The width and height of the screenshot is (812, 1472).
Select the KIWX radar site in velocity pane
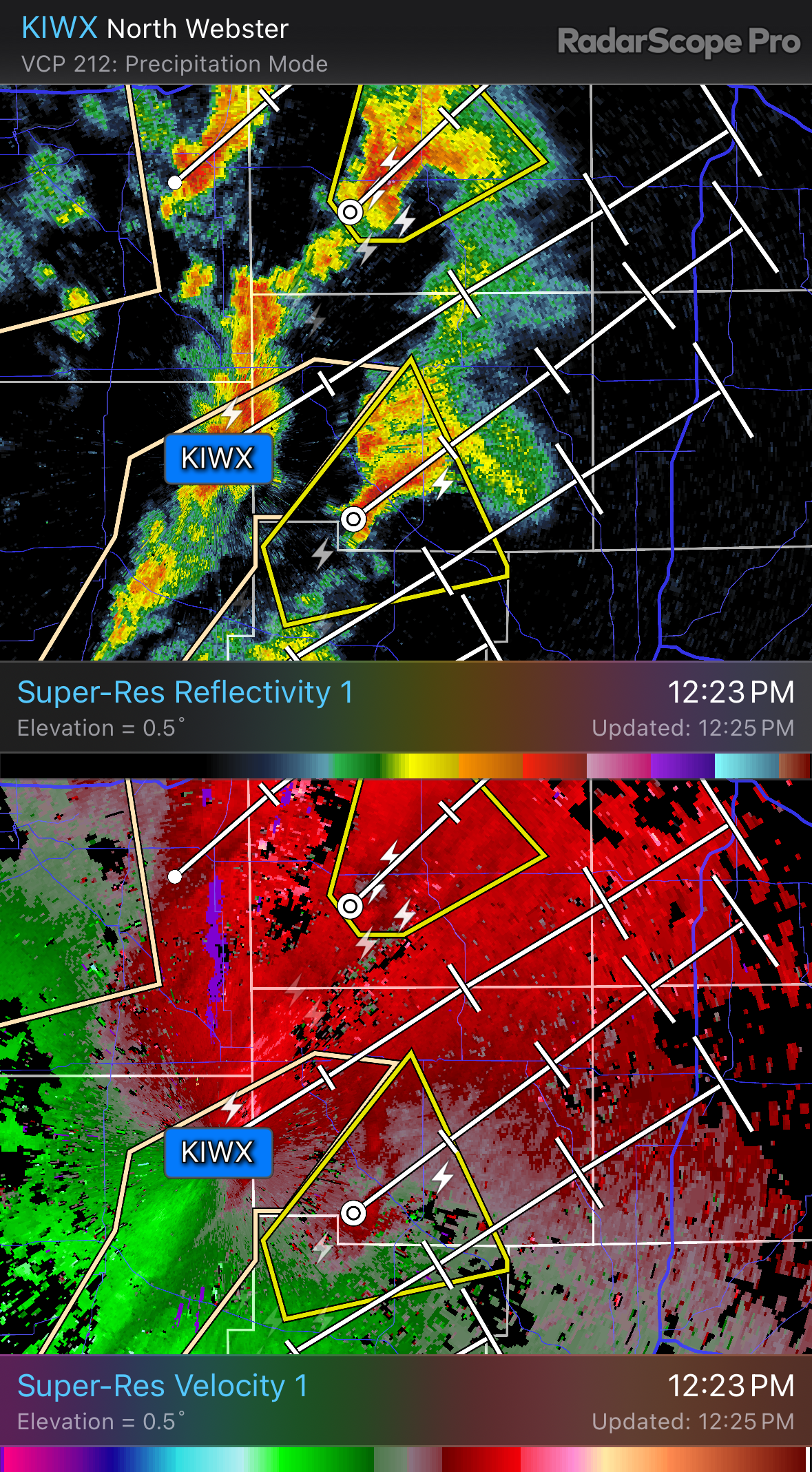(218, 1152)
